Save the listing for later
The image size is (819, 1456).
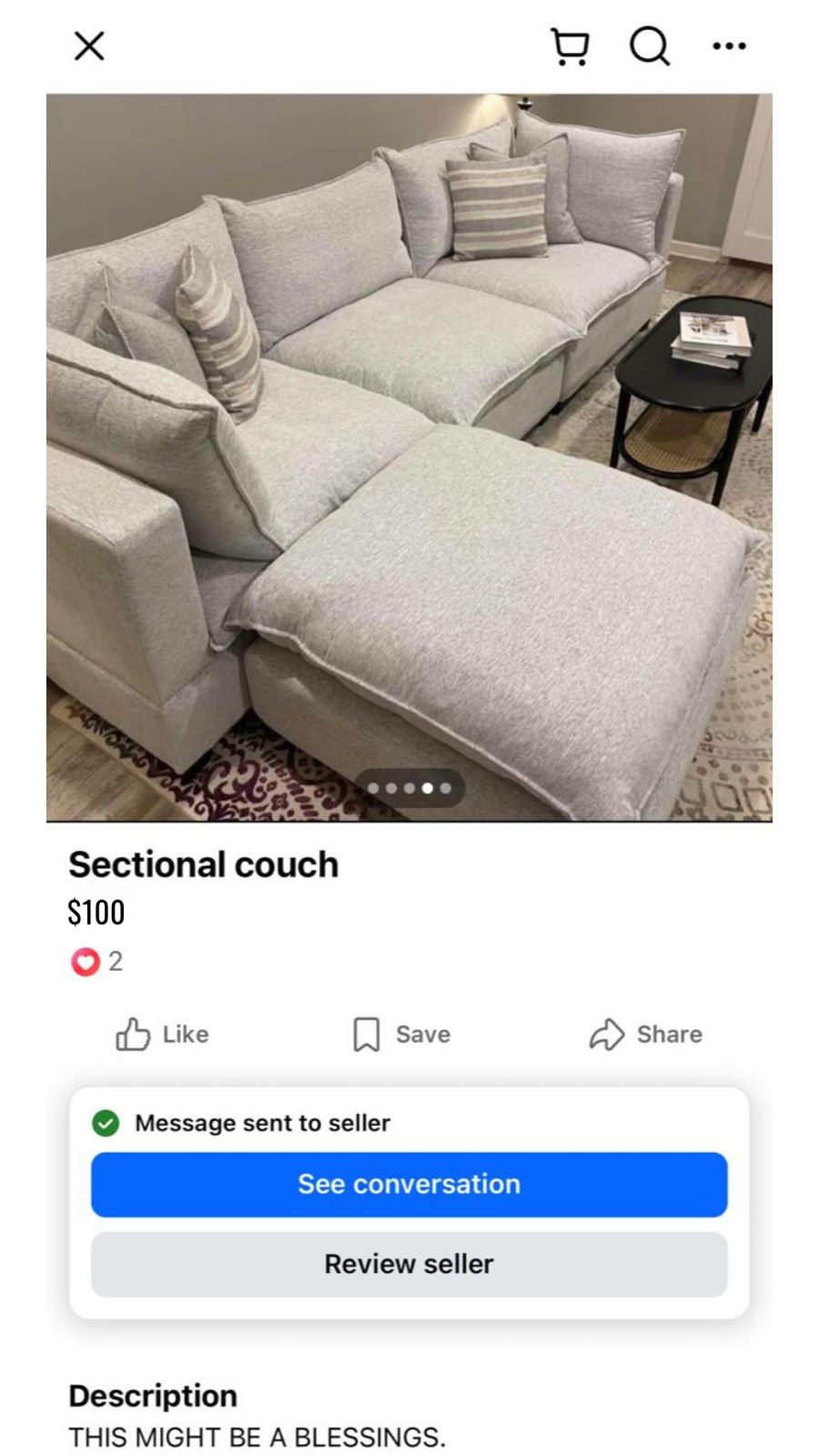point(401,1035)
